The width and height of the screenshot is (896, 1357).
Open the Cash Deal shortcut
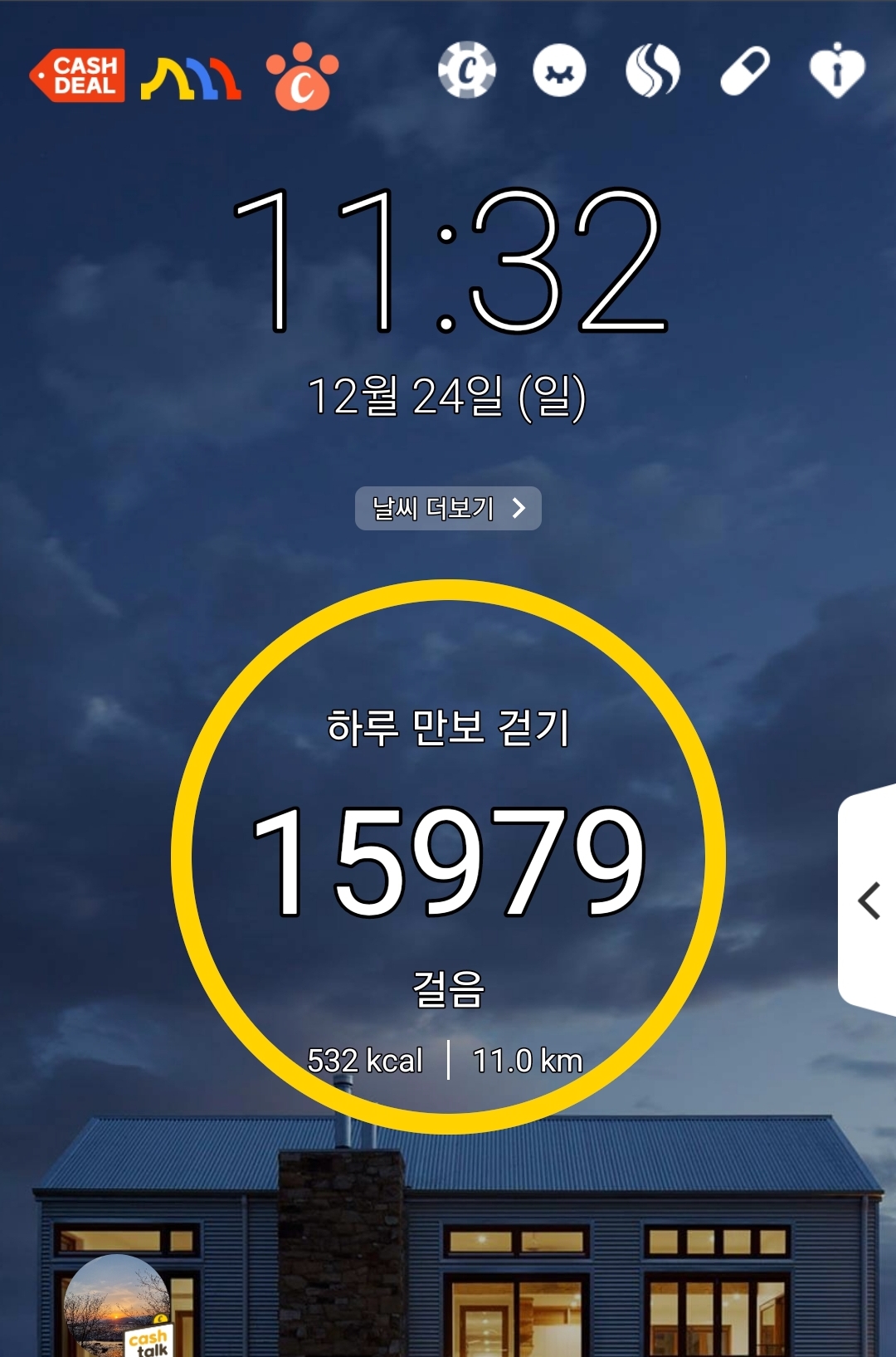[78, 76]
